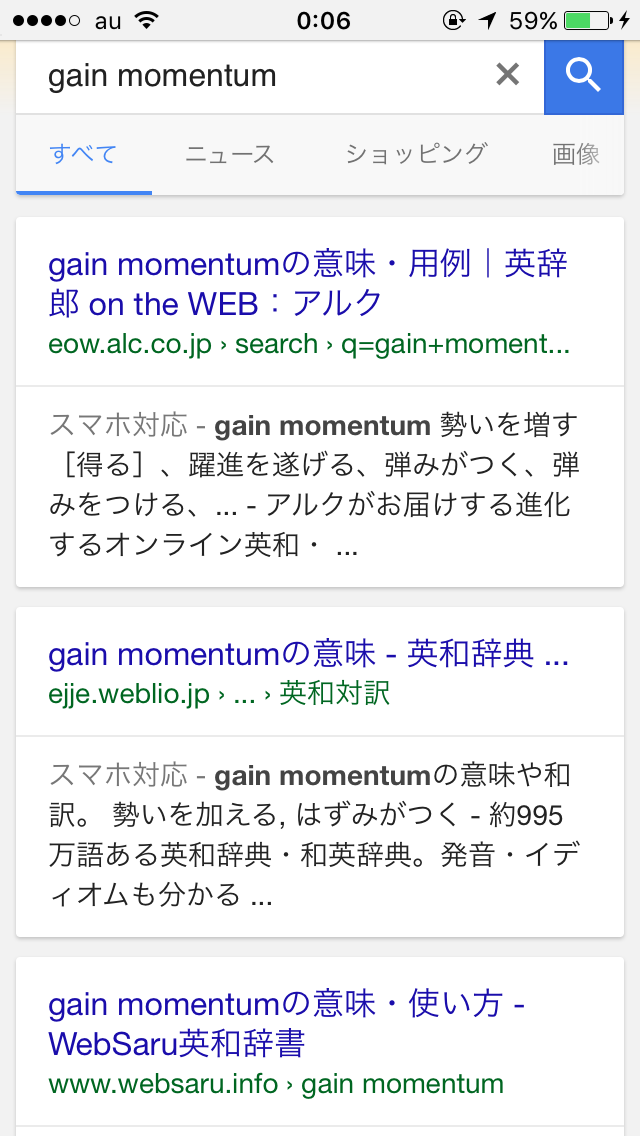Switch to the ニュース tab
Screen dimensions: 640x1136
pos(229,153)
